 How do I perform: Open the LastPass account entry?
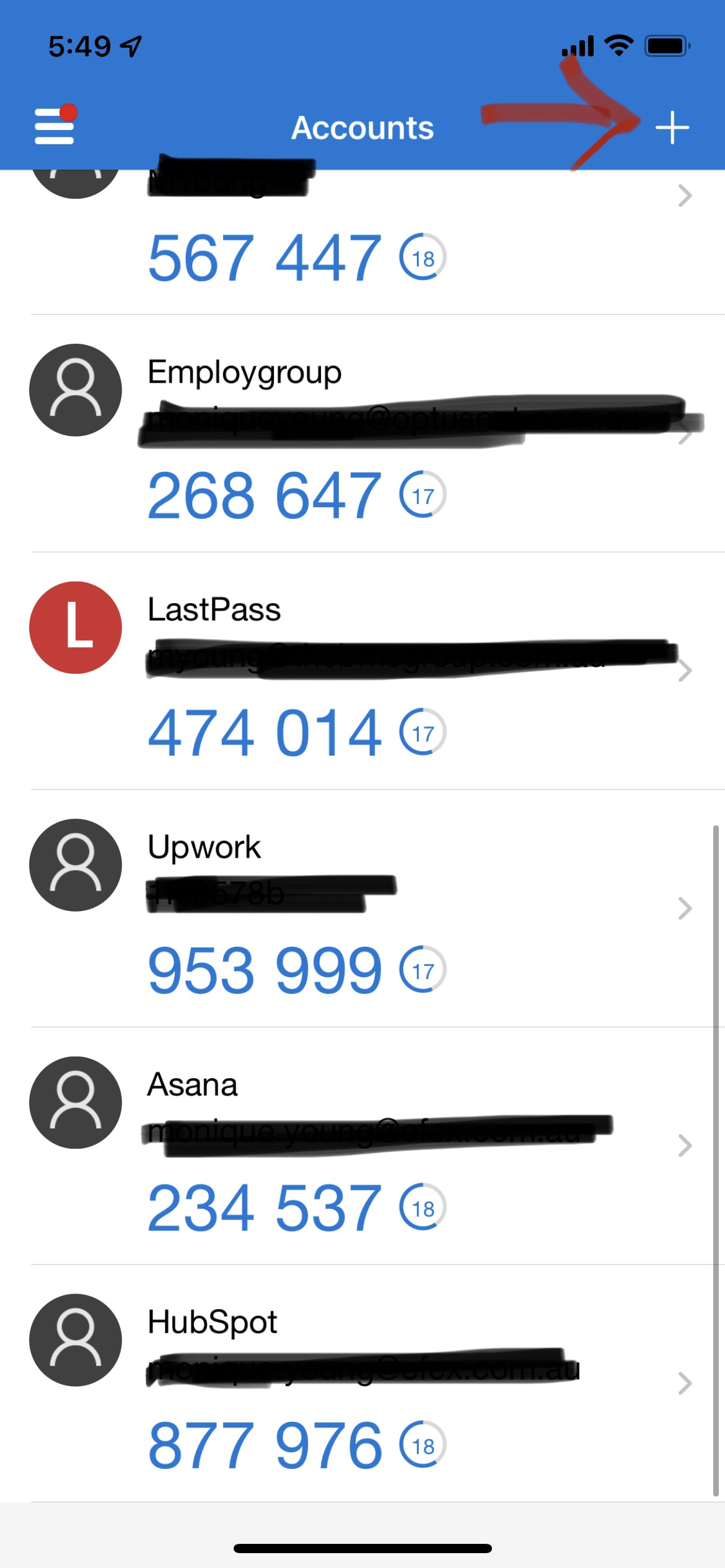pyautogui.click(x=362, y=671)
